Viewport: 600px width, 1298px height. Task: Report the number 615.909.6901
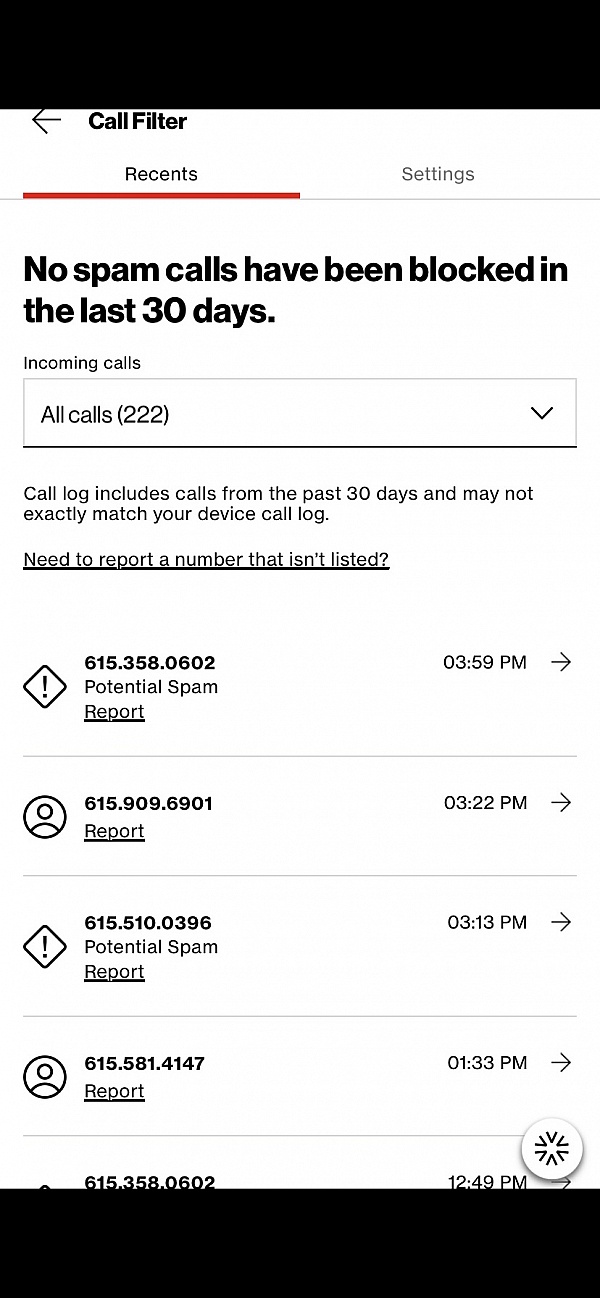tap(114, 832)
